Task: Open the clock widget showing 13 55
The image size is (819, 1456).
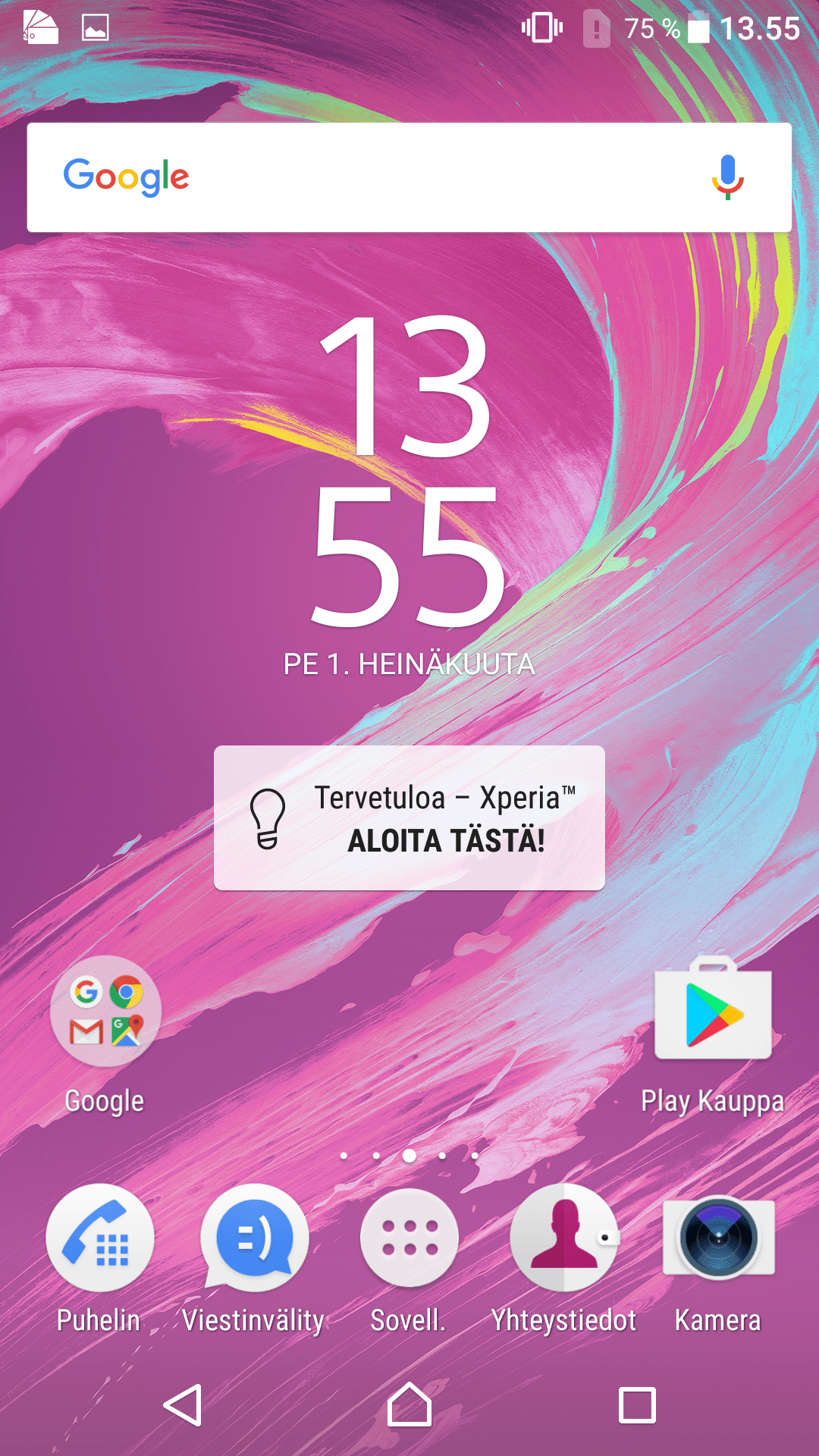Action: [x=409, y=470]
